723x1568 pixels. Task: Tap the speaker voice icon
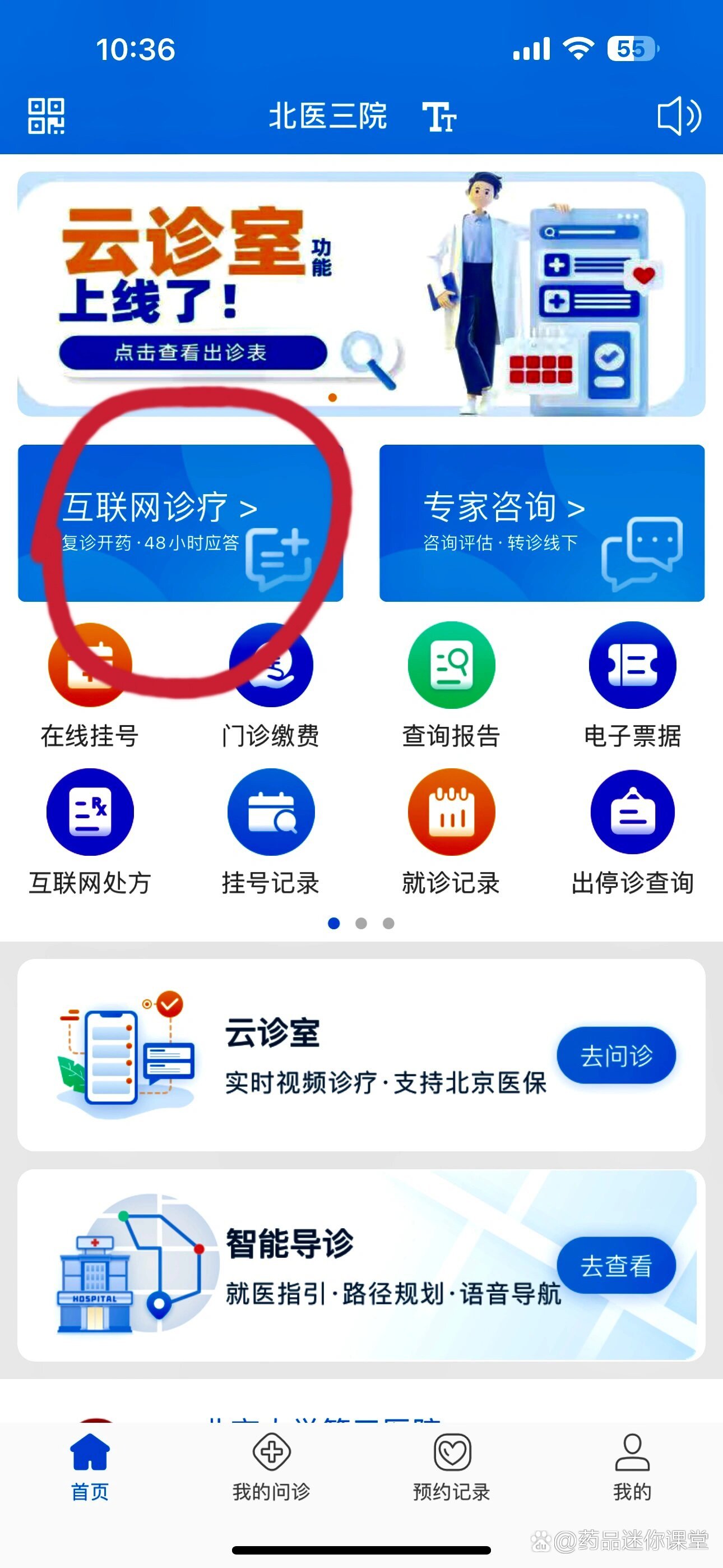tap(679, 116)
